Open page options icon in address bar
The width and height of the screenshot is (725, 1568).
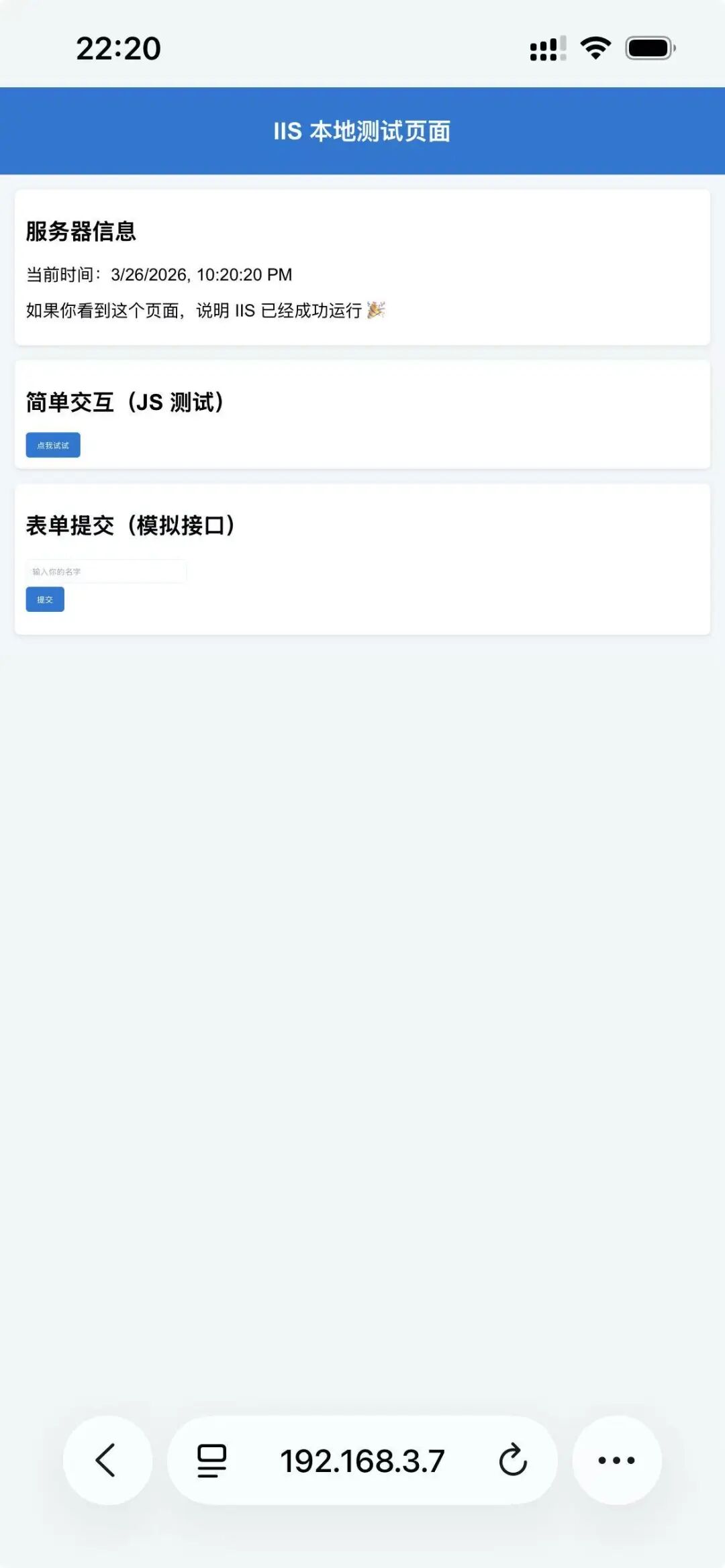point(211,1460)
